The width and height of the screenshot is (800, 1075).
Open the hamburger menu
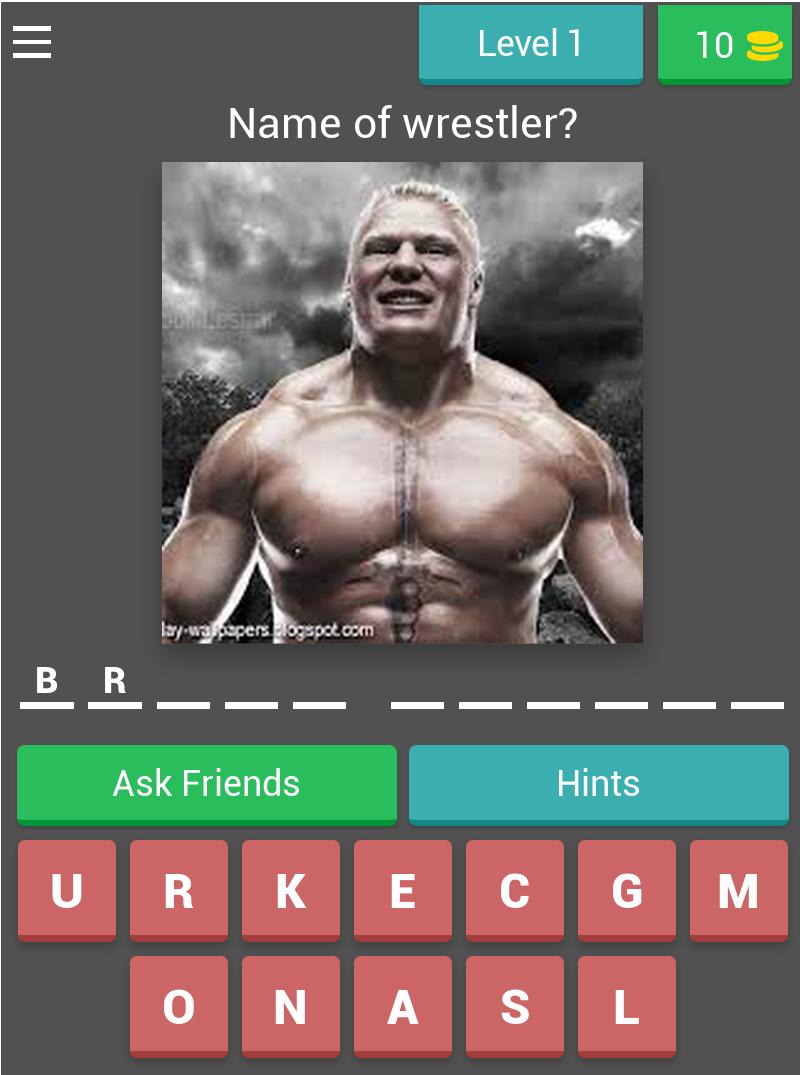click(x=32, y=42)
